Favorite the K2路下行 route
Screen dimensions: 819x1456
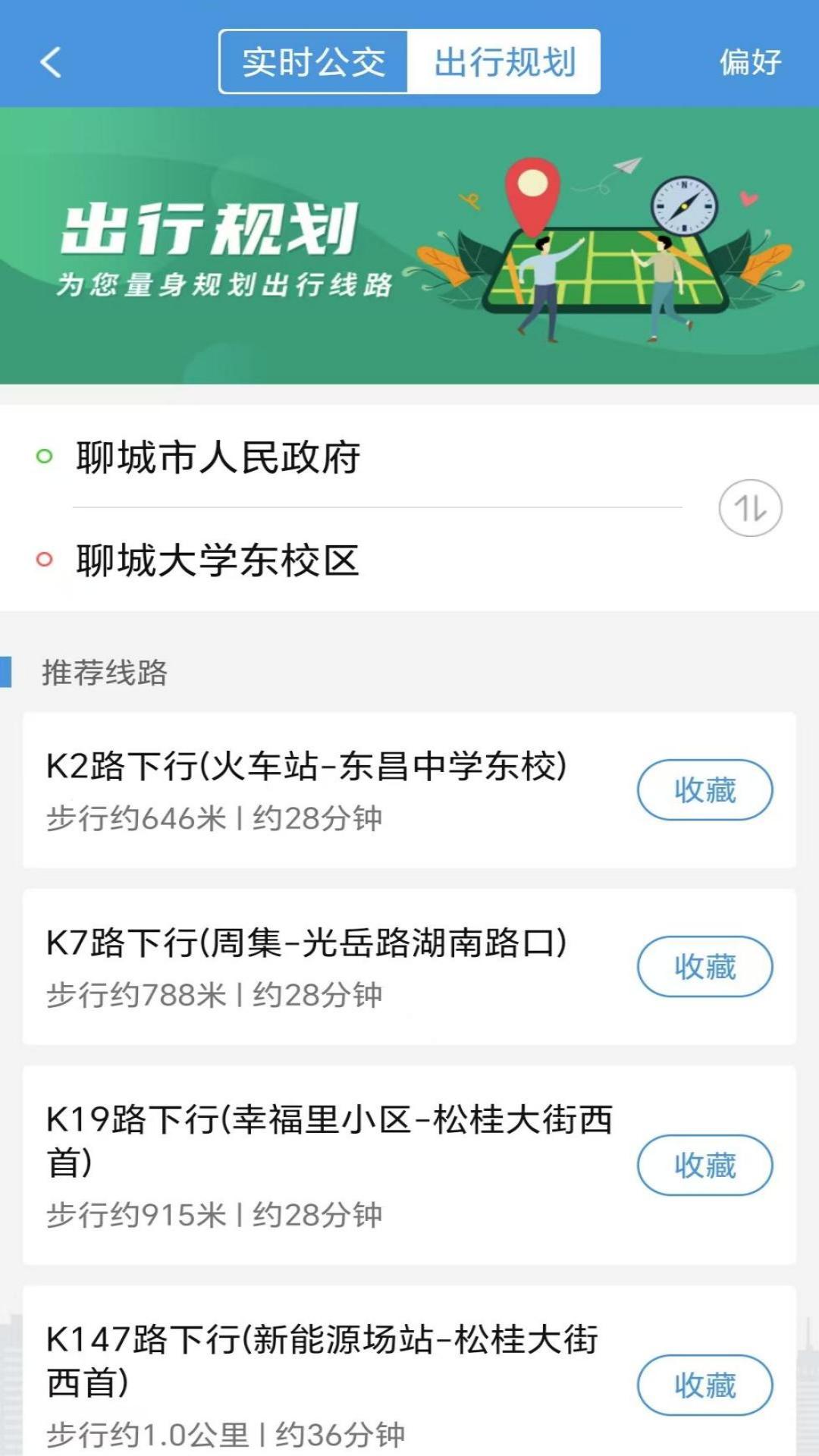704,791
